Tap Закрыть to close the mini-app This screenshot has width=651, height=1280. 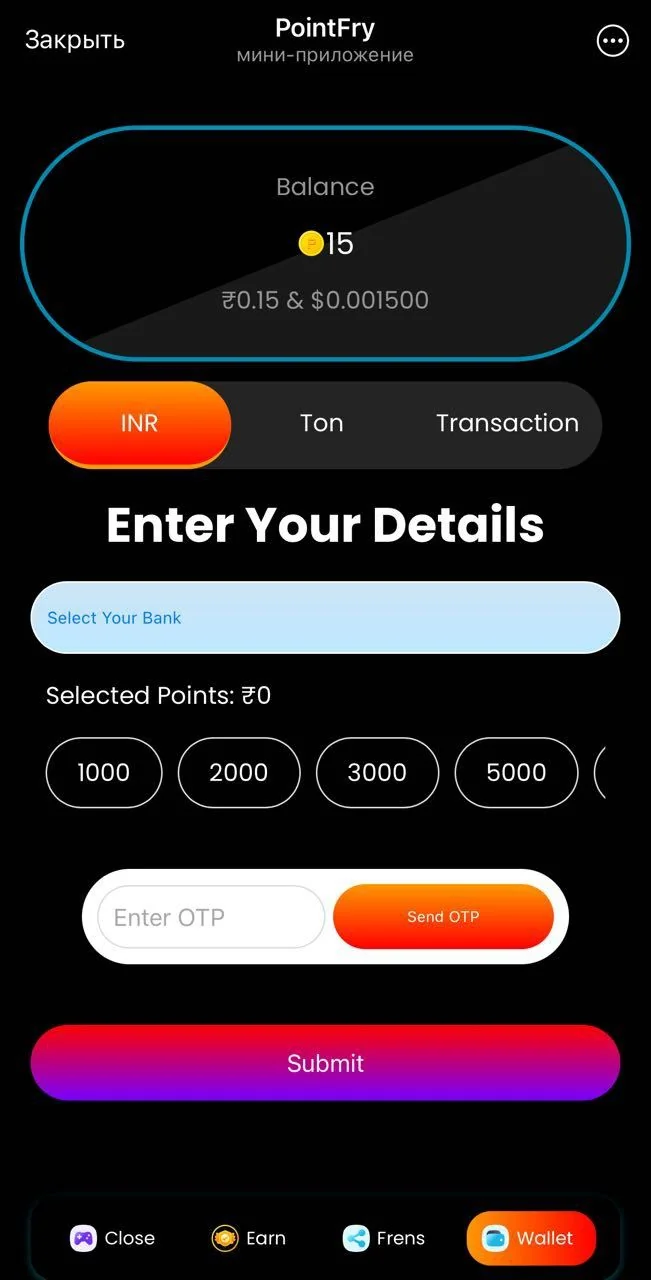coord(75,40)
